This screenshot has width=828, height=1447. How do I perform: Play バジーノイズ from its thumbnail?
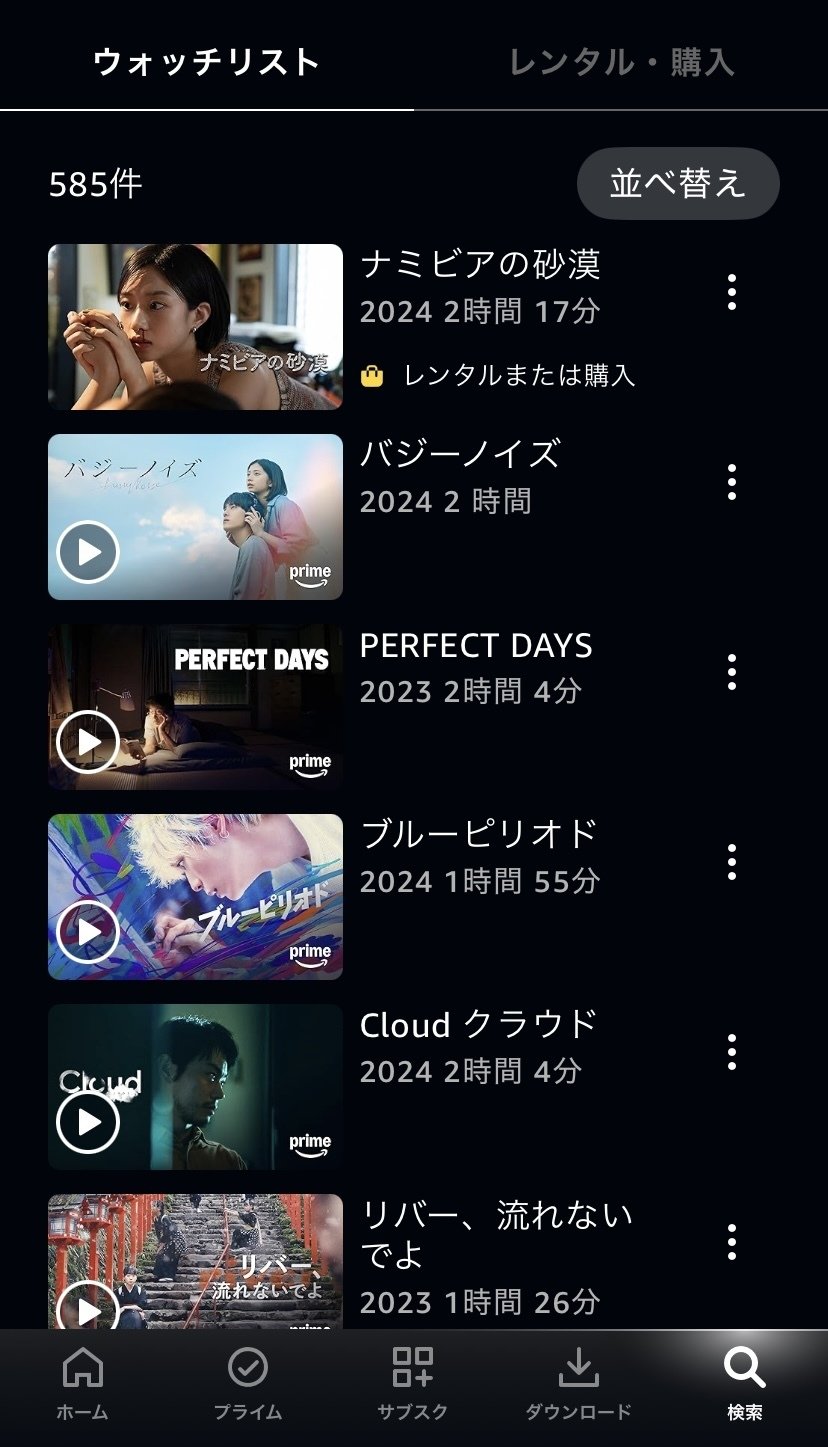tap(88, 552)
